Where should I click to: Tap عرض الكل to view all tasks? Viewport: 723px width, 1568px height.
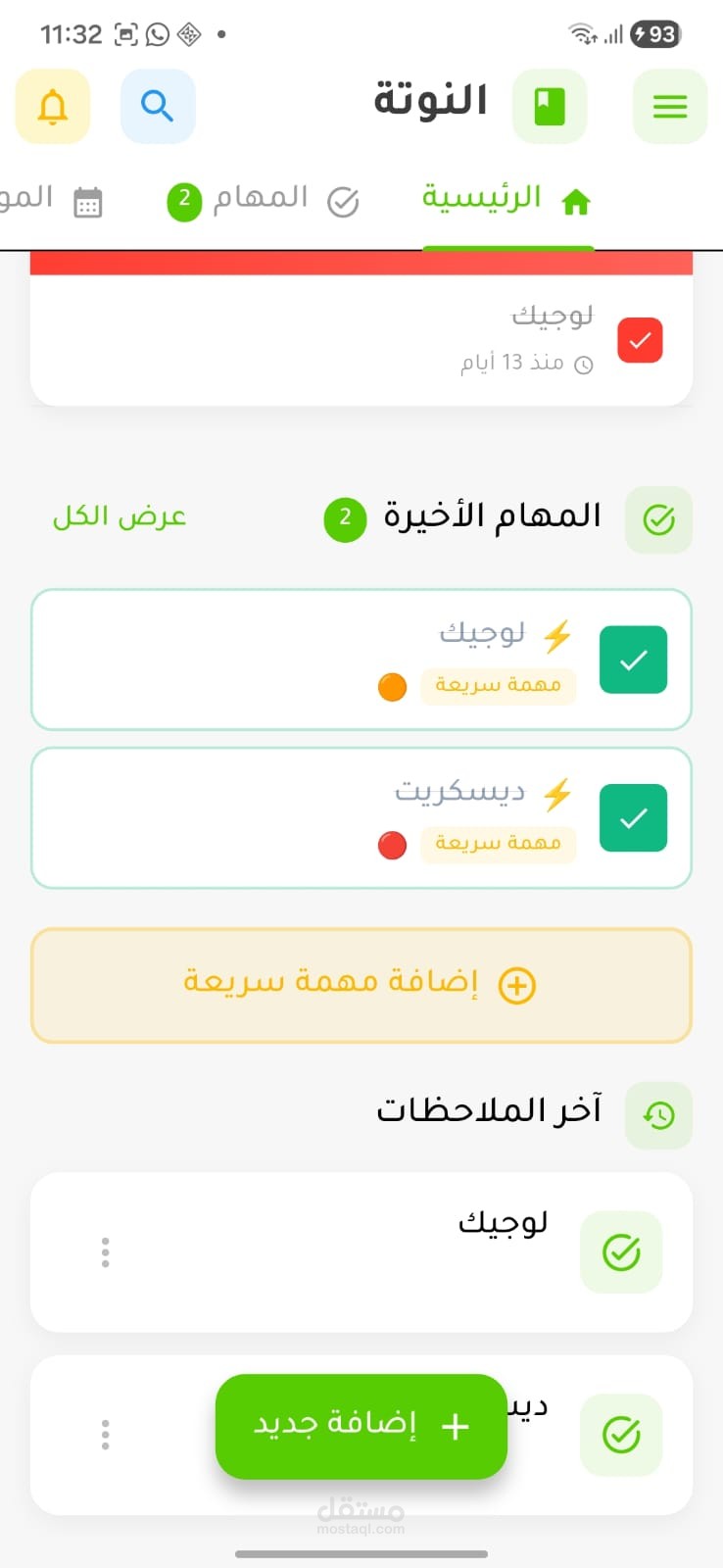pyautogui.click(x=120, y=516)
